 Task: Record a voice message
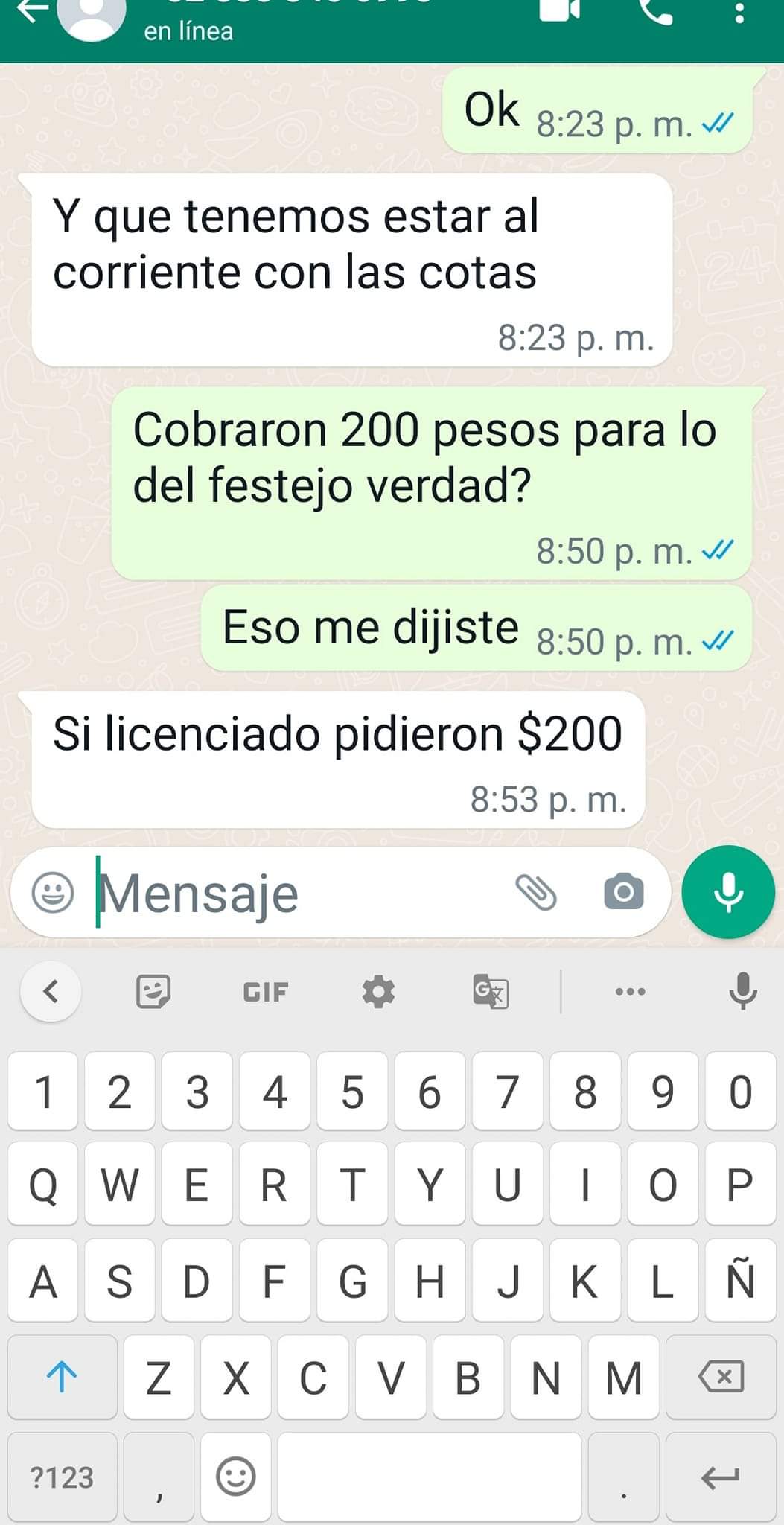pyautogui.click(x=728, y=892)
